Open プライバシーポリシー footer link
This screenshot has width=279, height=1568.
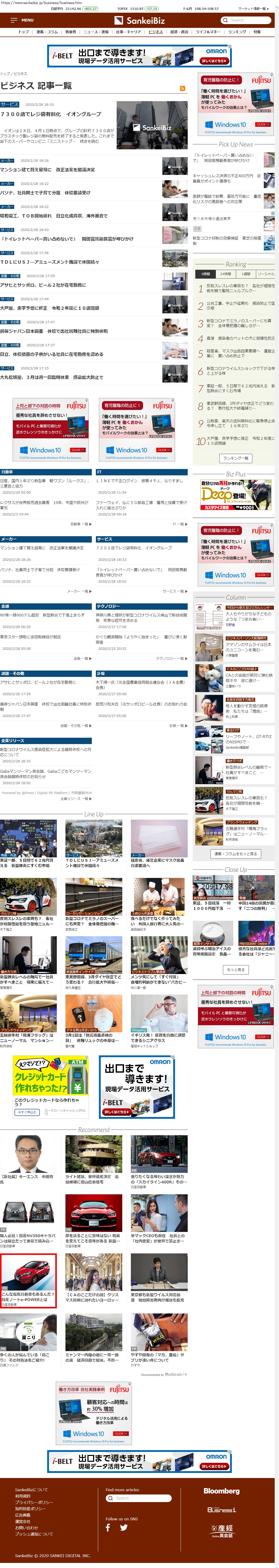(x=34, y=1502)
